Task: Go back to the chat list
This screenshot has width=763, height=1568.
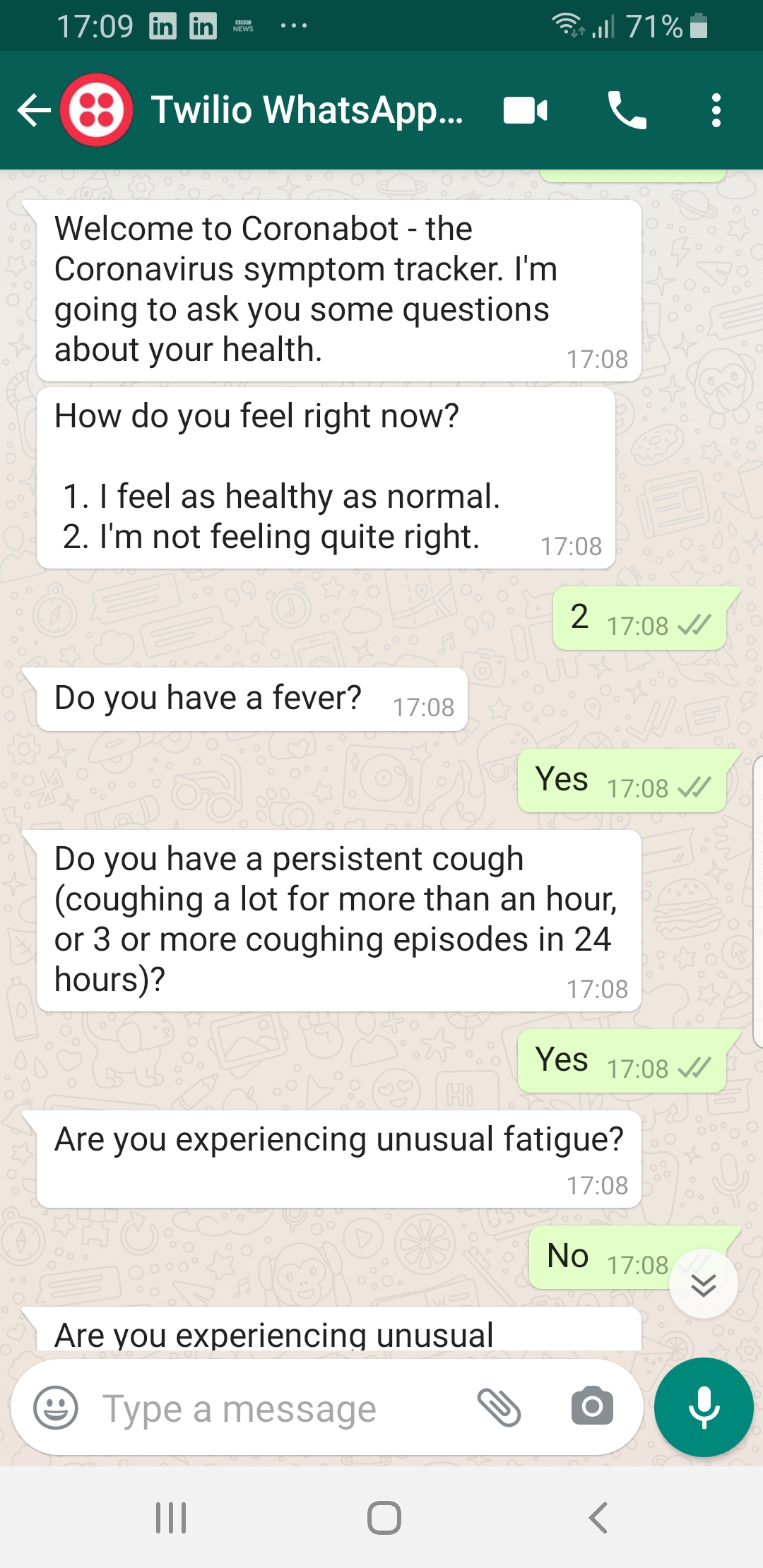Action: point(34,110)
